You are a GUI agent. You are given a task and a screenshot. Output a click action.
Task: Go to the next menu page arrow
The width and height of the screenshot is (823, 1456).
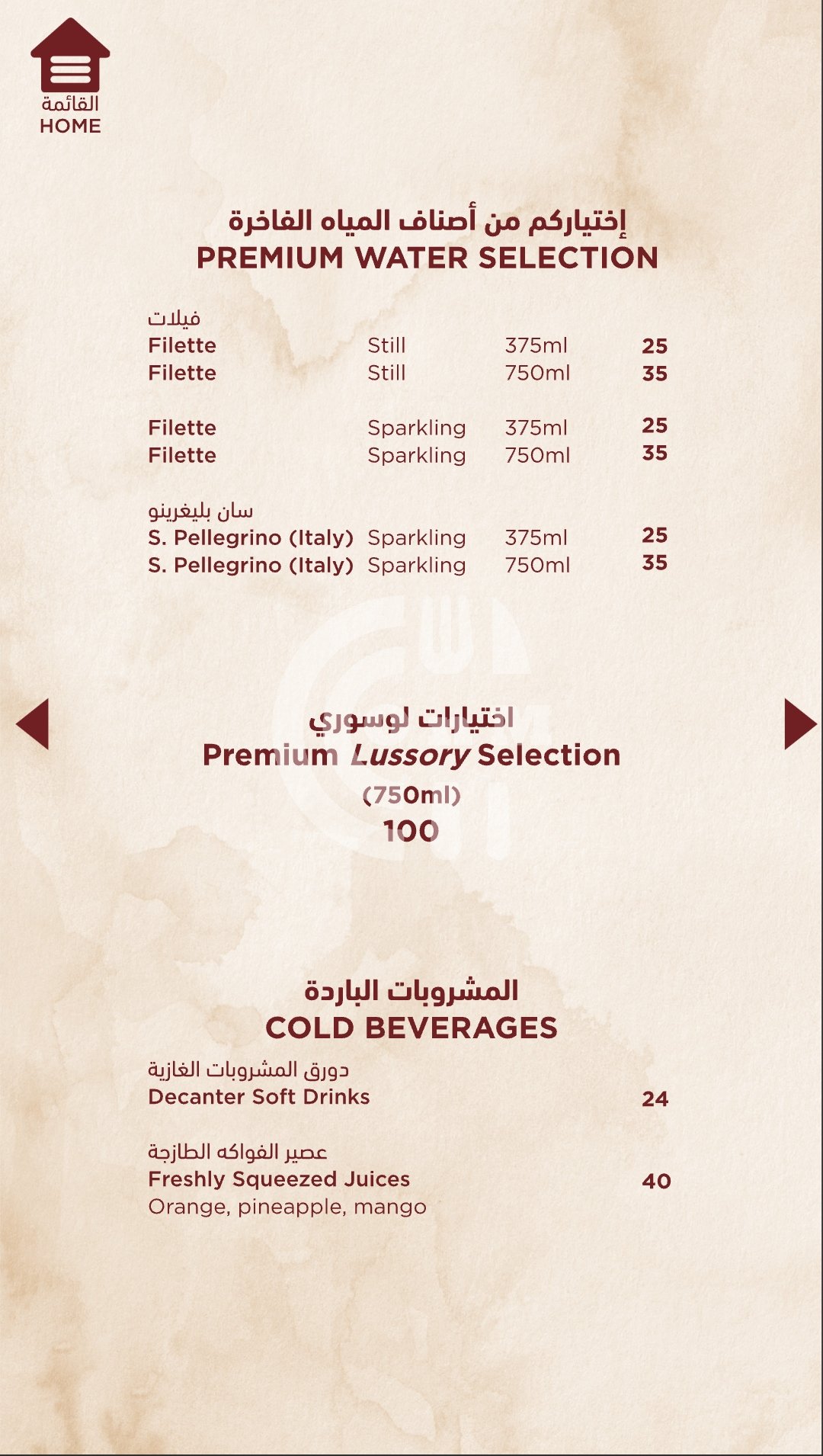point(799,724)
